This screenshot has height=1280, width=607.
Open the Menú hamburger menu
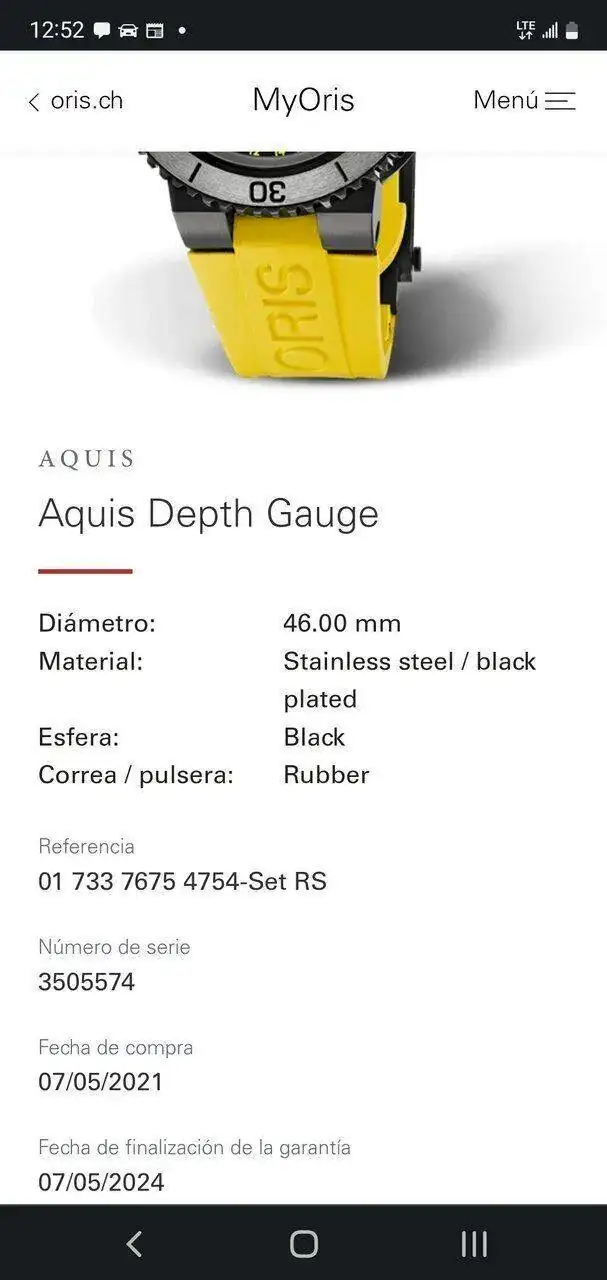click(x=525, y=101)
